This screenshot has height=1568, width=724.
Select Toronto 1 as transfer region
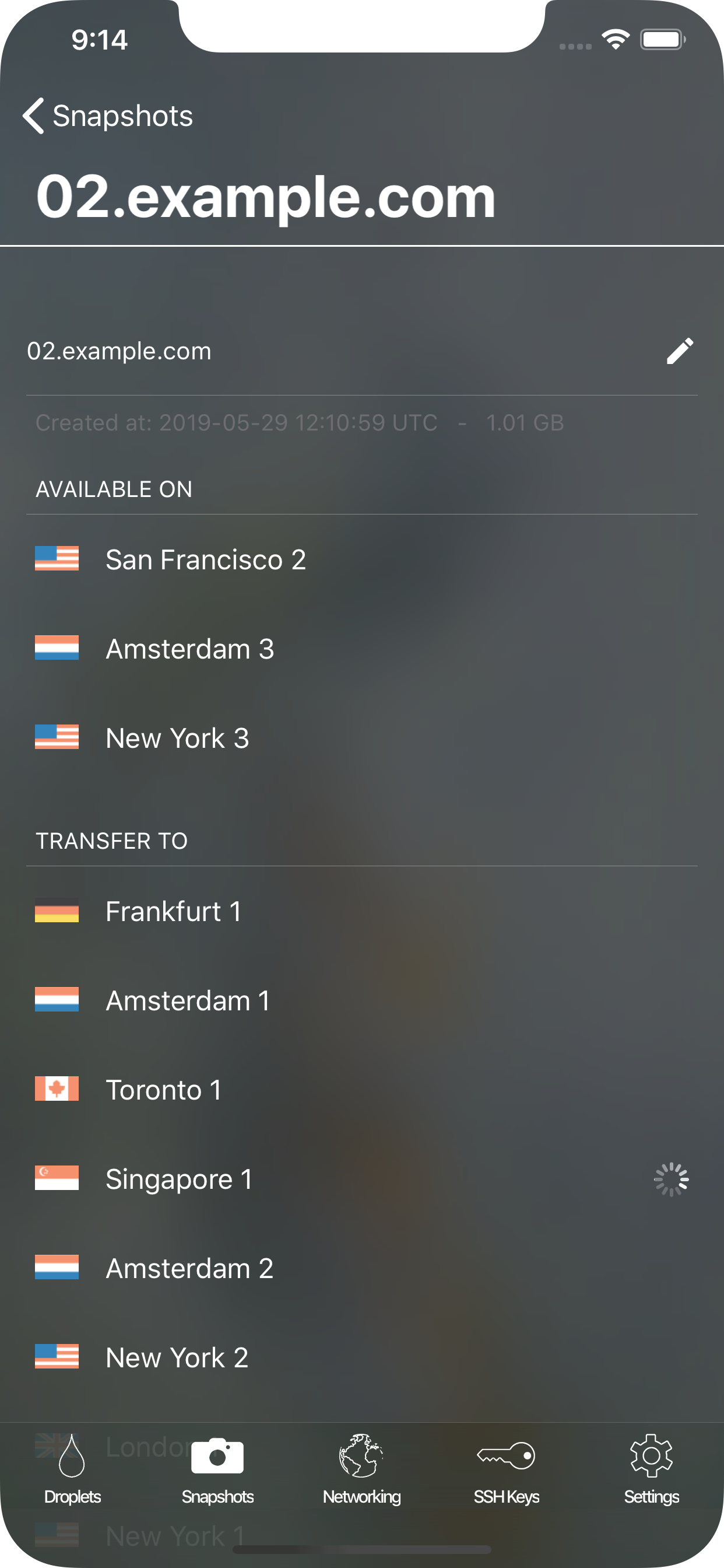click(163, 1090)
